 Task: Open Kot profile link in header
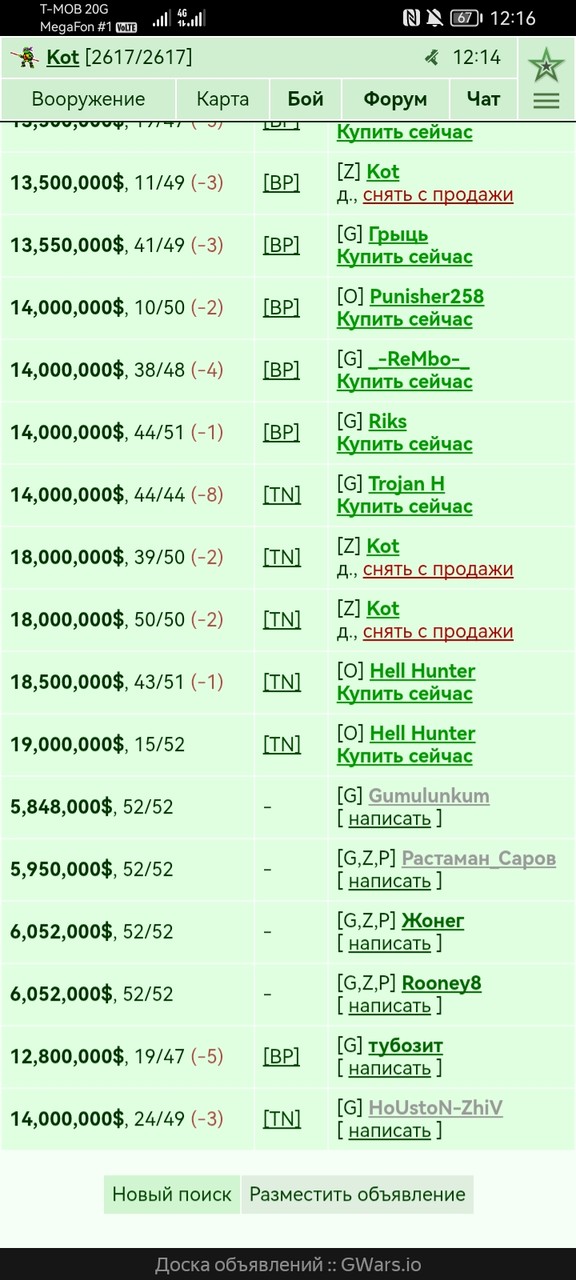(x=62, y=57)
